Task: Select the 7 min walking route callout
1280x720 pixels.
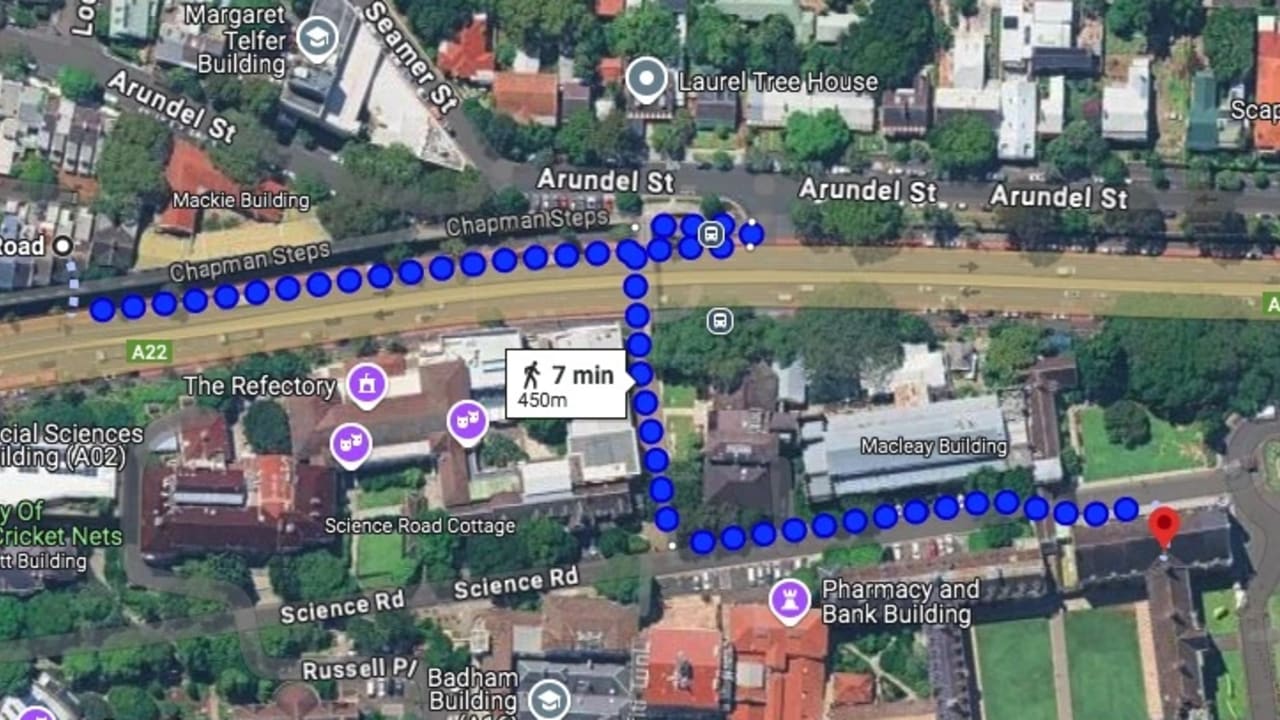Action: [x=567, y=384]
